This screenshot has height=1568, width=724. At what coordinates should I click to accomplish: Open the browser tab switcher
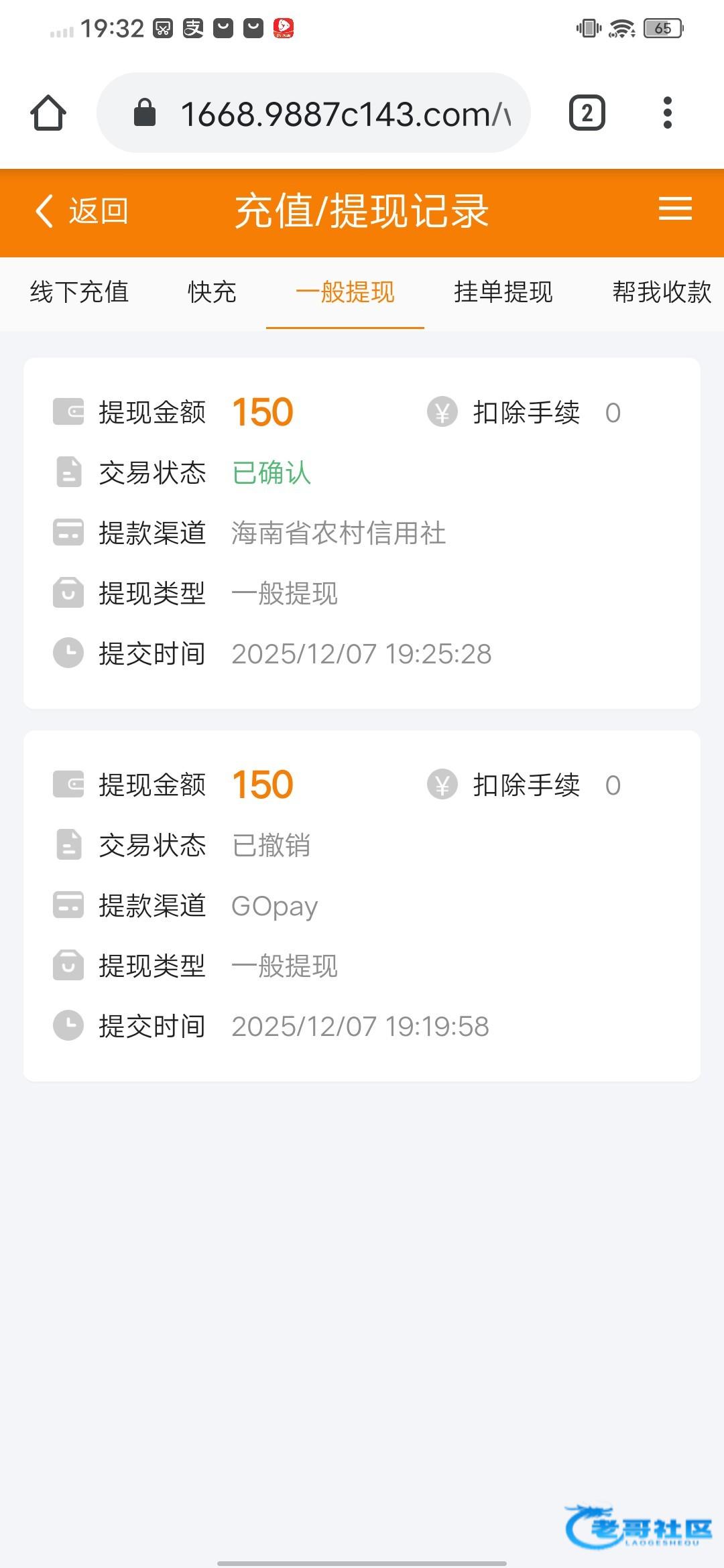[587, 113]
